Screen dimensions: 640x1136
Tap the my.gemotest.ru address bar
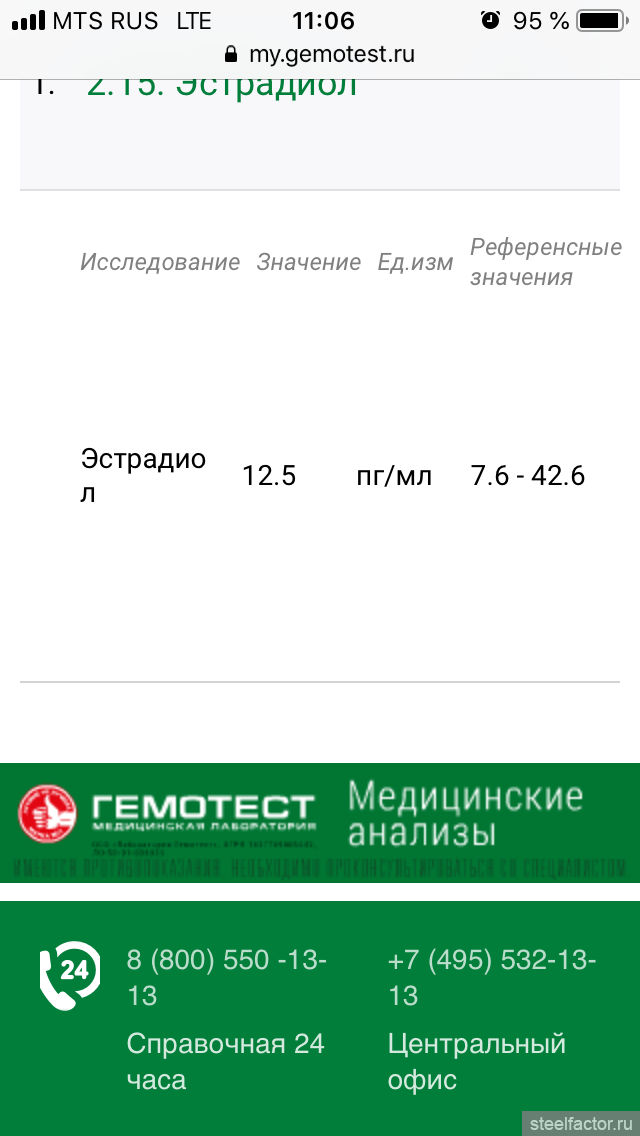(x=320, y=54)
